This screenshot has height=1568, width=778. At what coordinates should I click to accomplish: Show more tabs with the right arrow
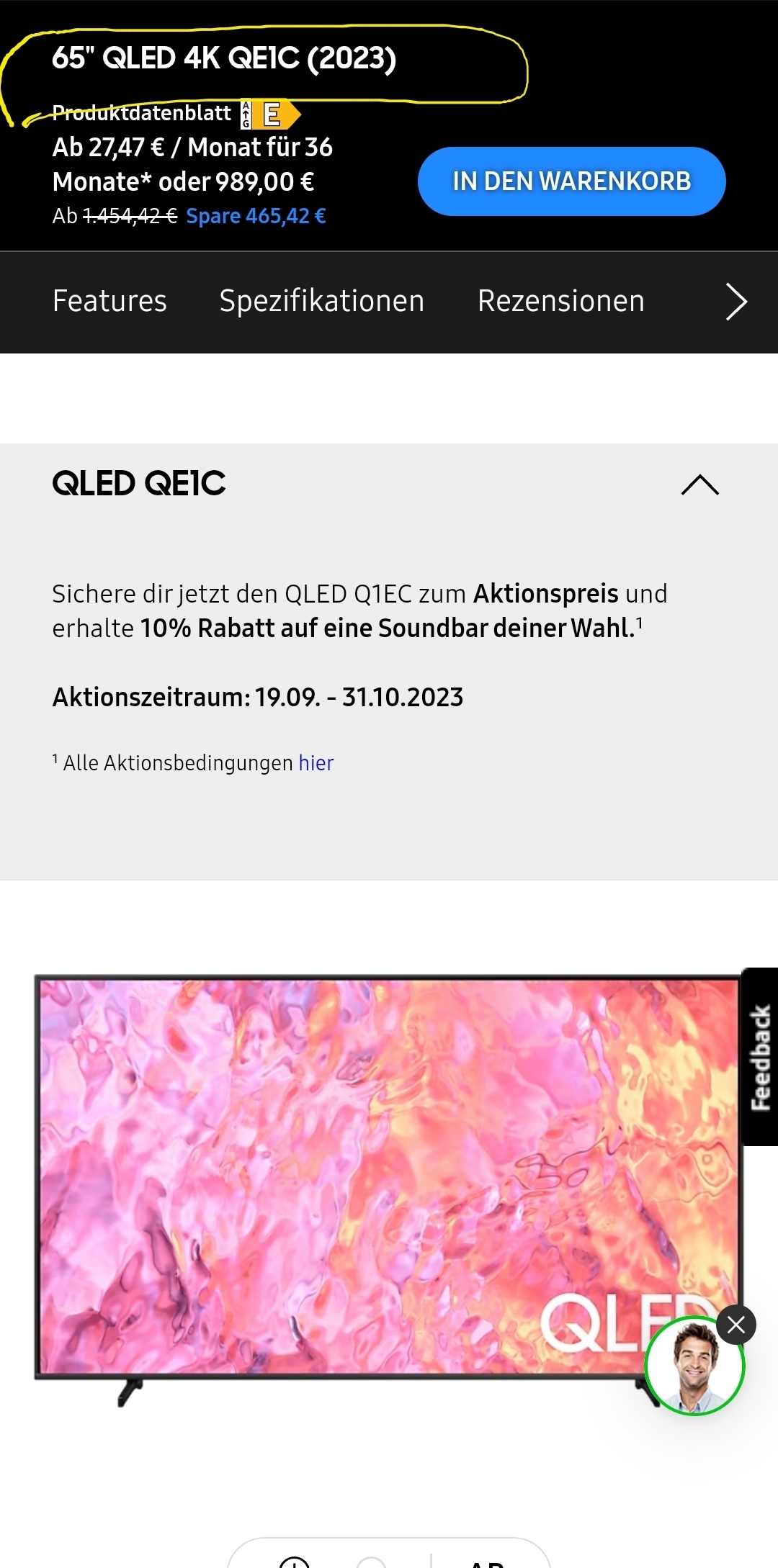(736, 302)
